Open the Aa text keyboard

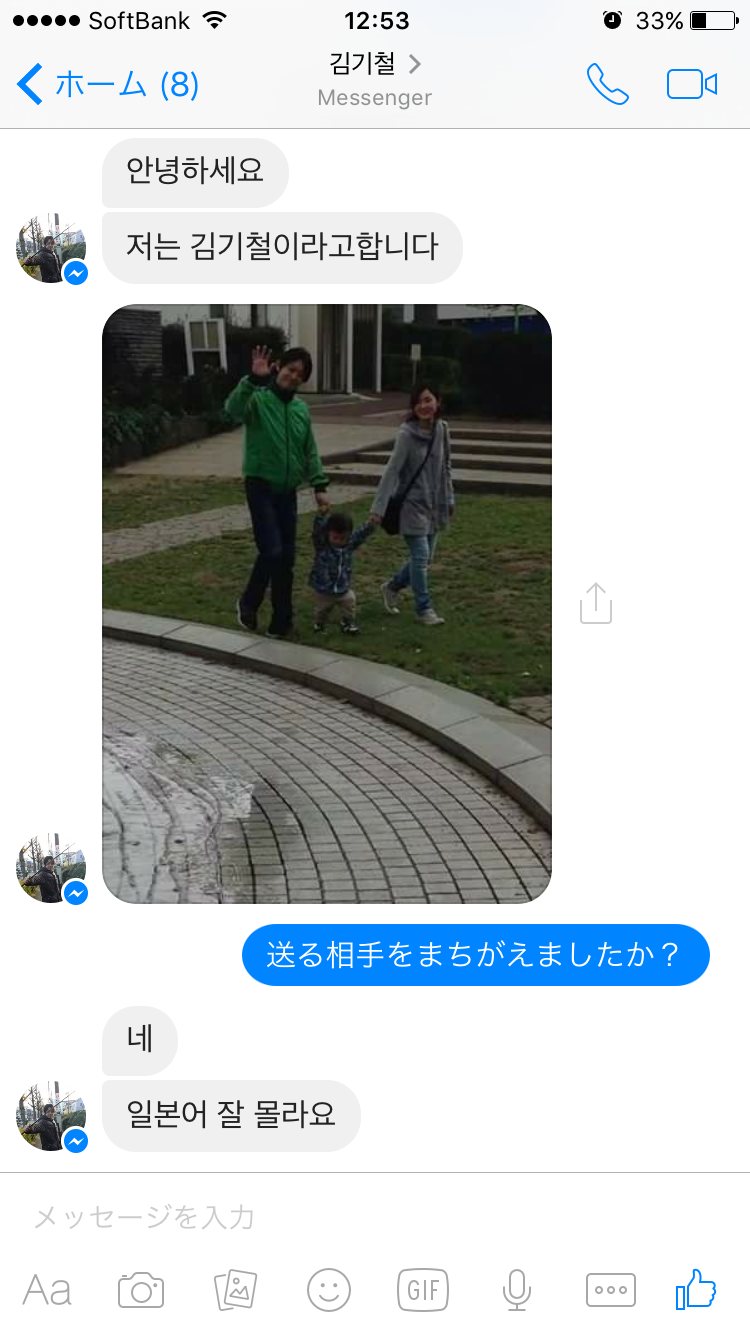[x=47, y=1290]
